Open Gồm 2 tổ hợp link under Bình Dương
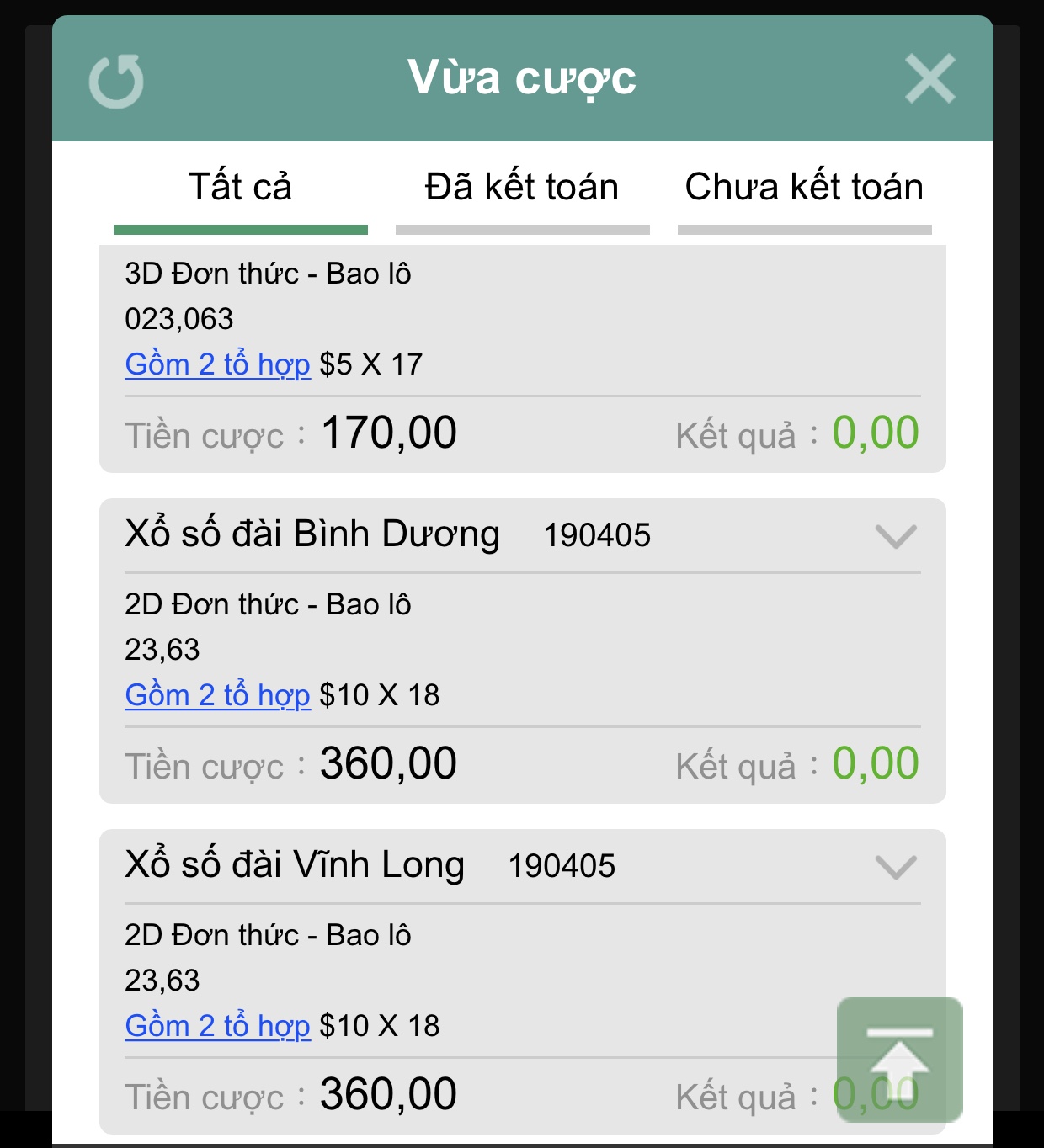Image resolution: width=1044 pixels, height=1148 pixels. 217,695
